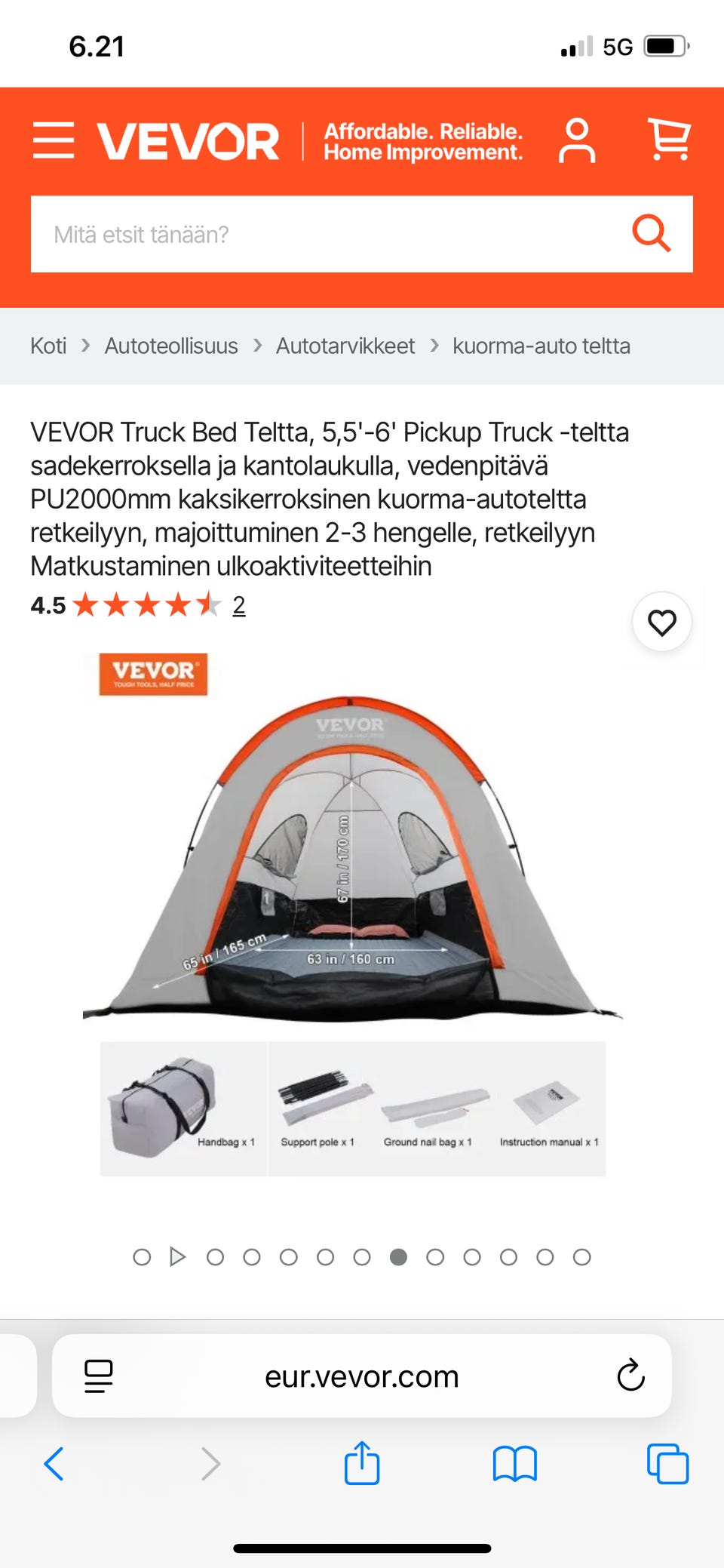Open kuorma-auto teltta breadcrumb item
Image resolution: width=724 pixels, height=1568 pixels.
[x=541, y=345]
